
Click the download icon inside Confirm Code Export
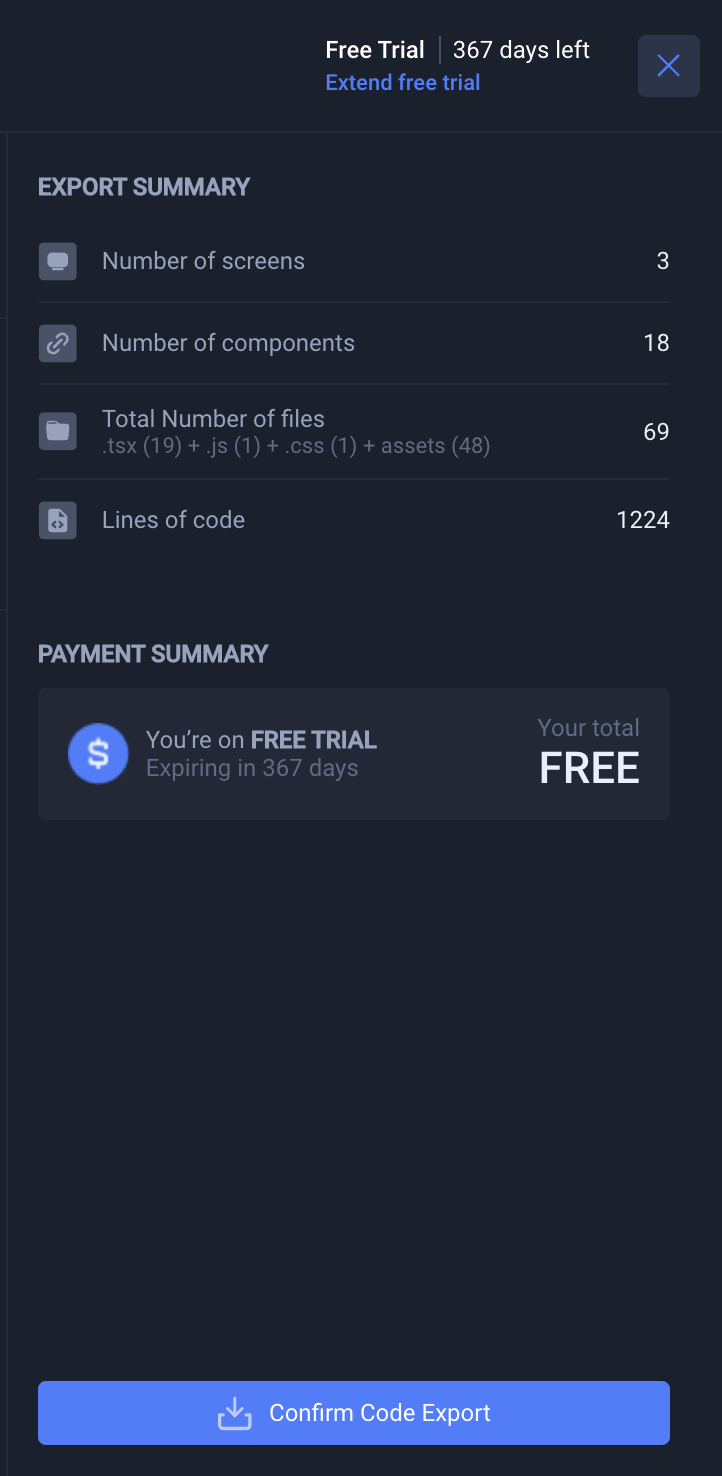234,1412
